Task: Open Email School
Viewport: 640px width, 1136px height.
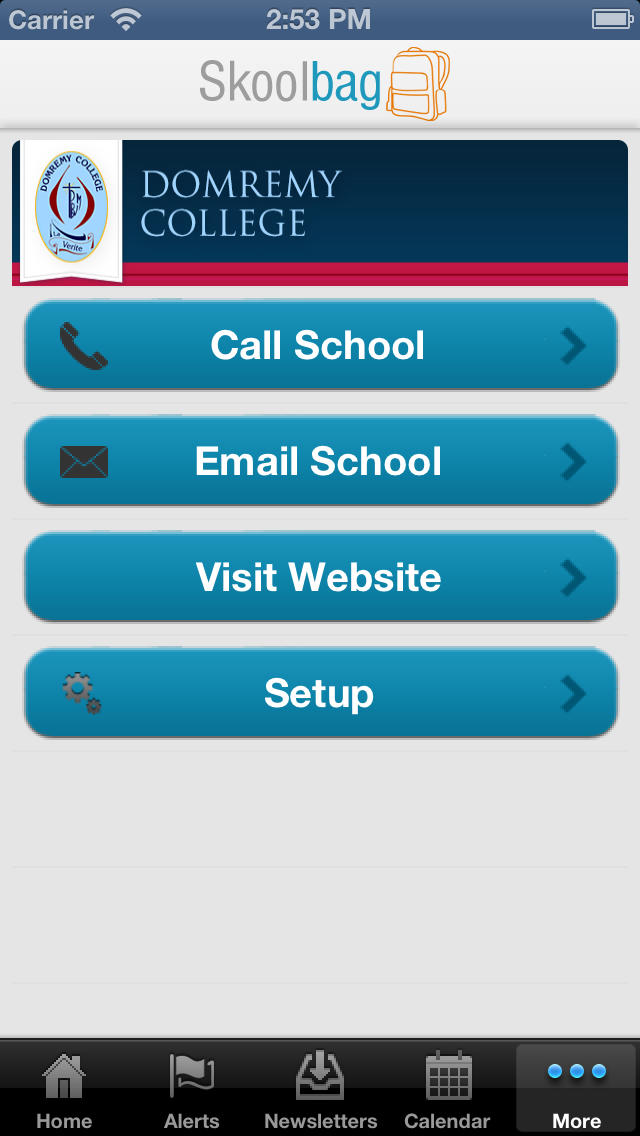Action: (x=320, y=461)
